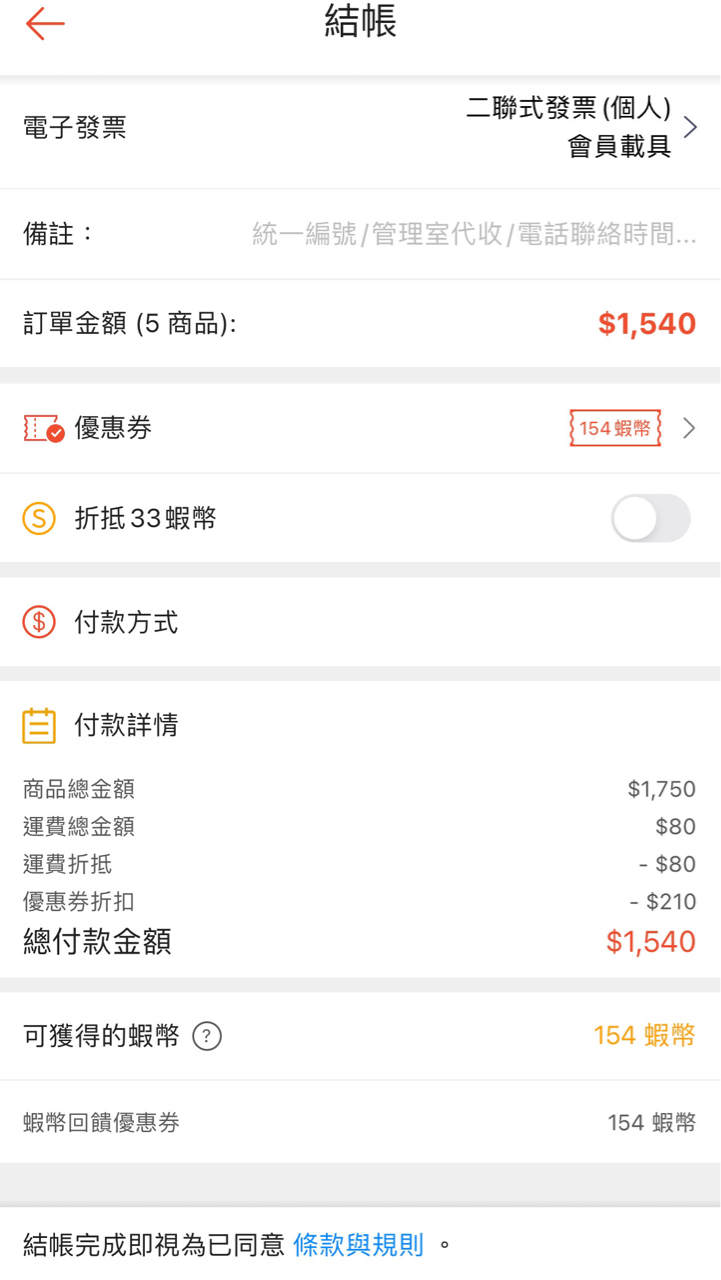
Task: Enable the 折抵 33 蝦幣 switch
Action: click(x=650, y=518)
